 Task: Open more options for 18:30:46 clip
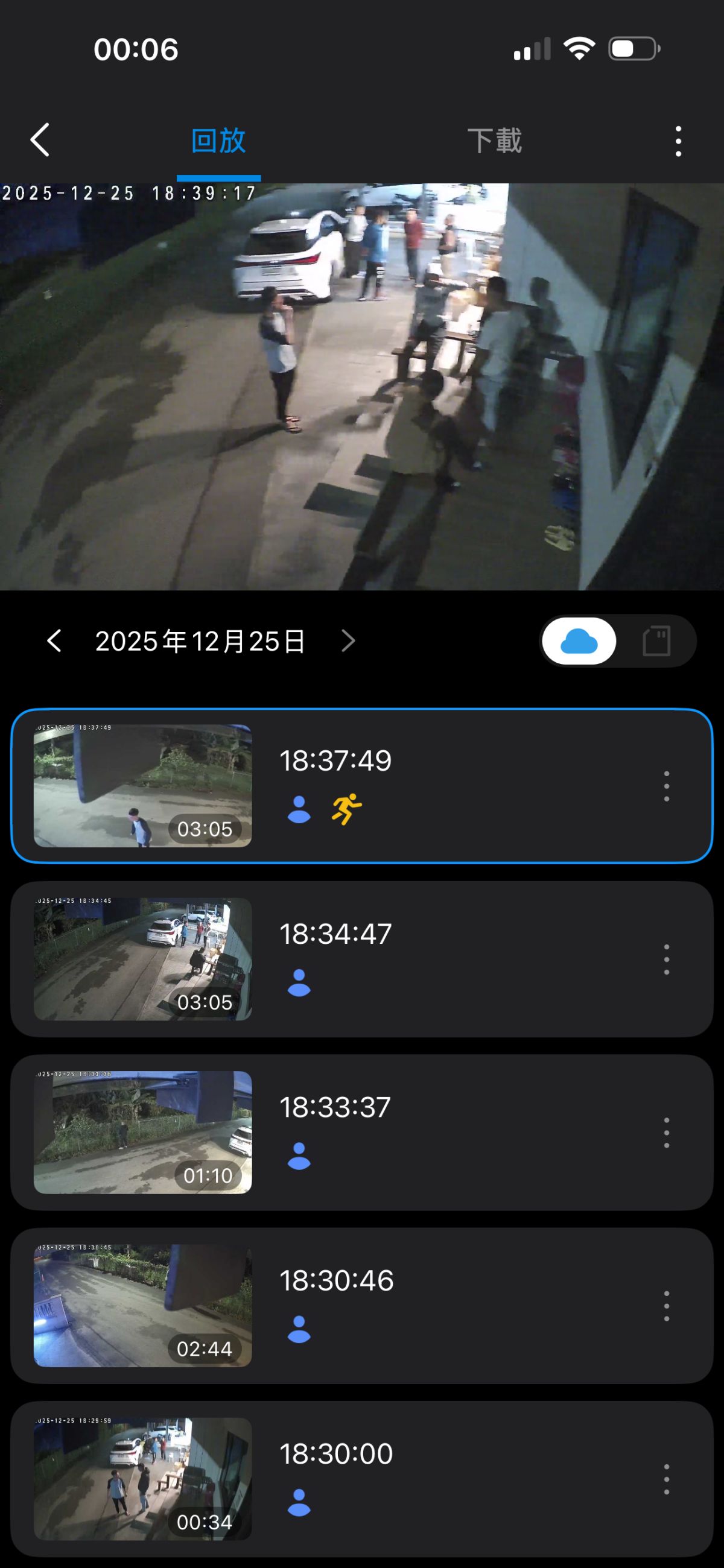(x=666, y=1306)
